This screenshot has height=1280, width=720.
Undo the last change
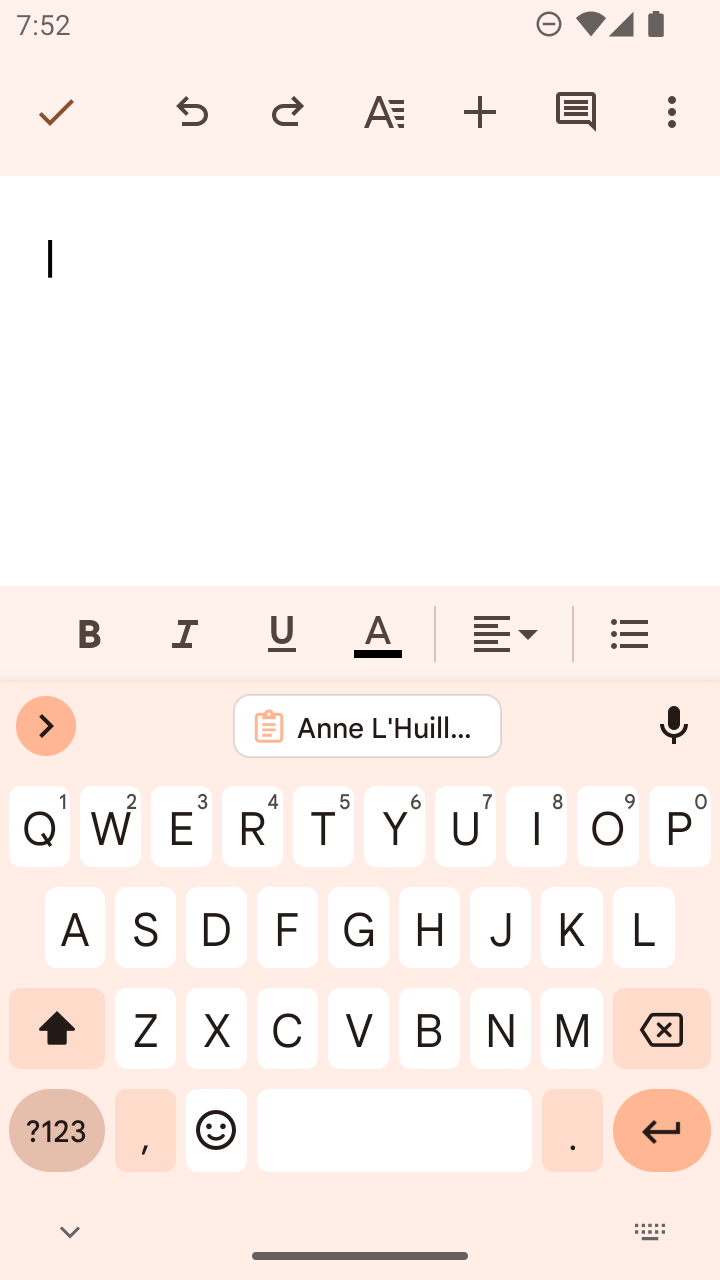coord(192,112)
